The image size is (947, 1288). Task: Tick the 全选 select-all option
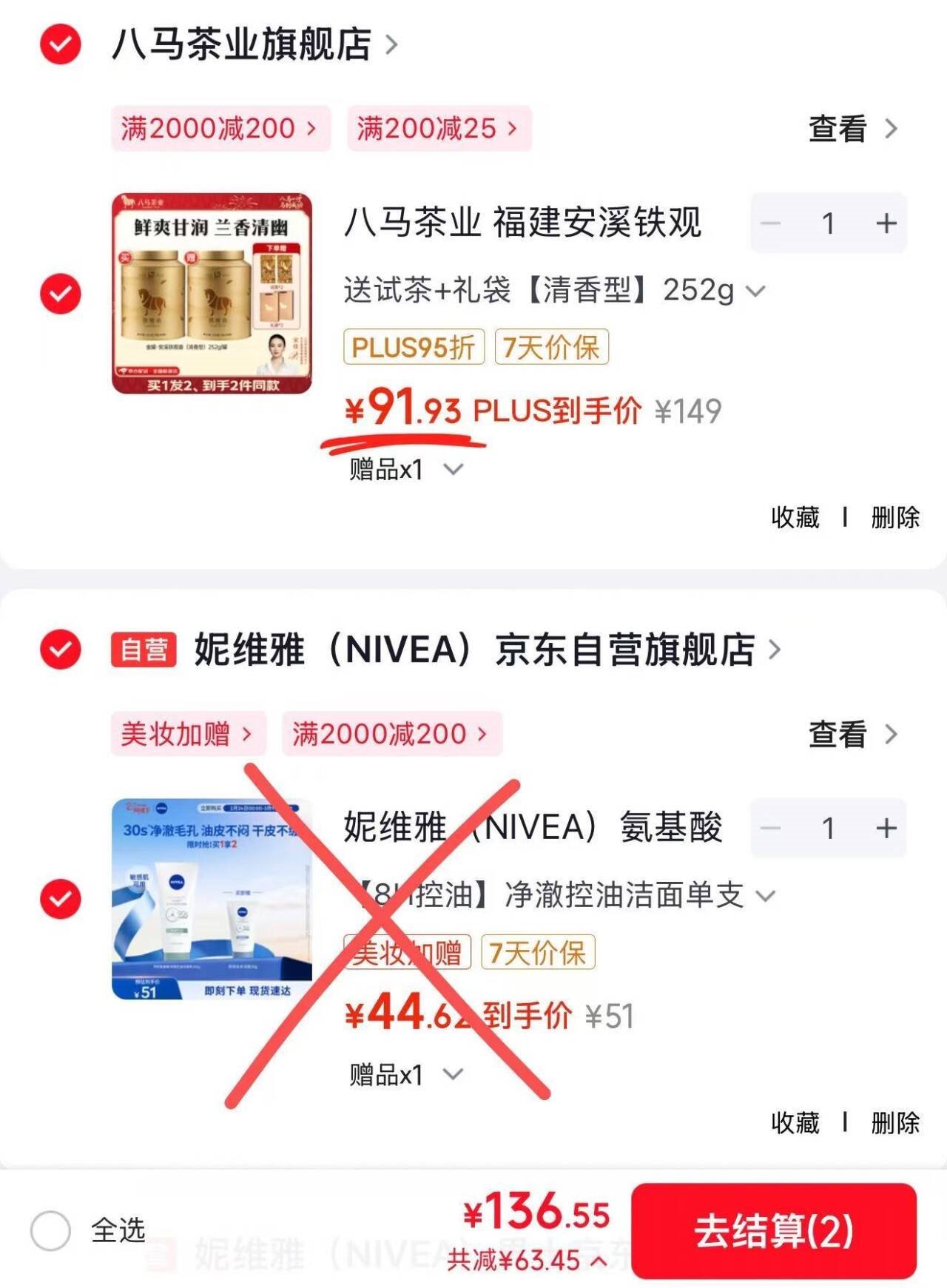(x=88, y=1230)
